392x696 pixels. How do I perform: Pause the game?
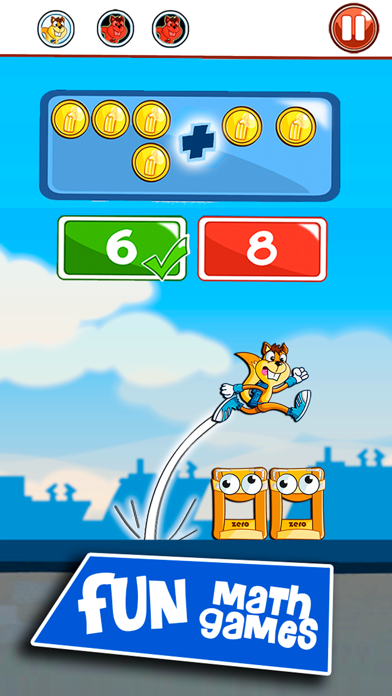pyautogui.click(x=354, y=28)
